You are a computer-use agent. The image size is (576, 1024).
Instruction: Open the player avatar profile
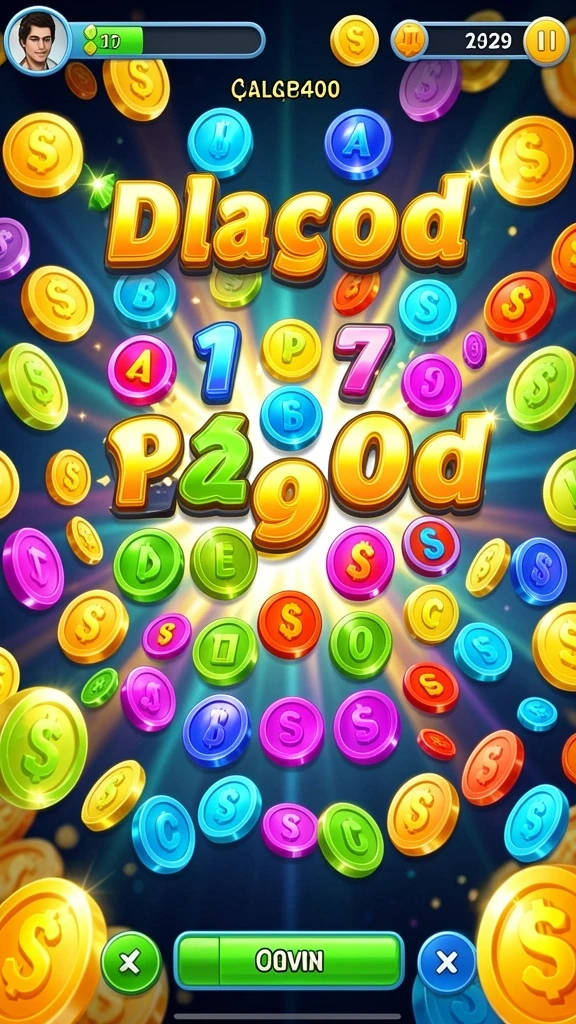[37, 41]
